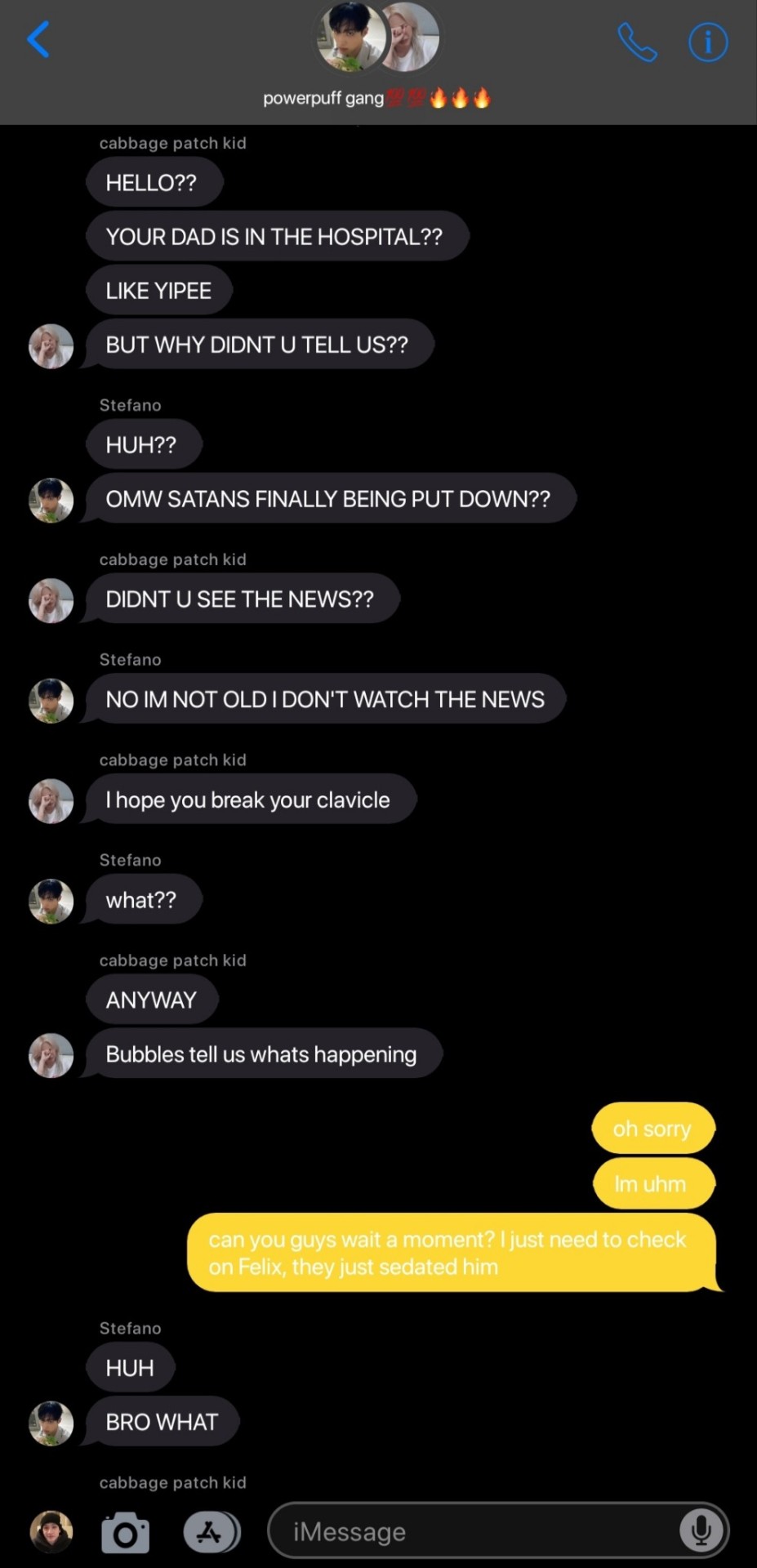Go back to the conversations list
This screenshot has height=1568, width=757.
coord(38,39)
